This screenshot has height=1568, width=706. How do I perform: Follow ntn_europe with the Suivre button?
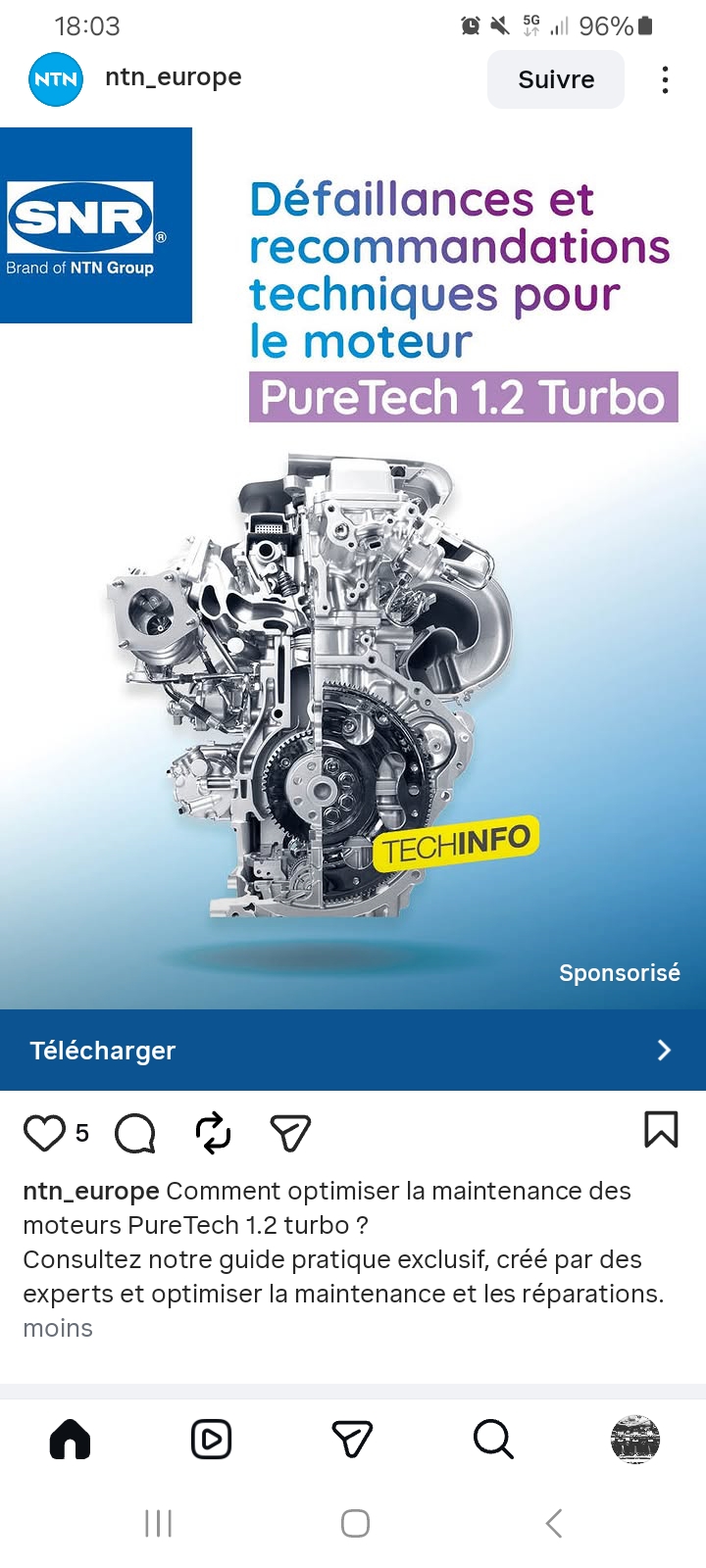[x=555, y=79]
